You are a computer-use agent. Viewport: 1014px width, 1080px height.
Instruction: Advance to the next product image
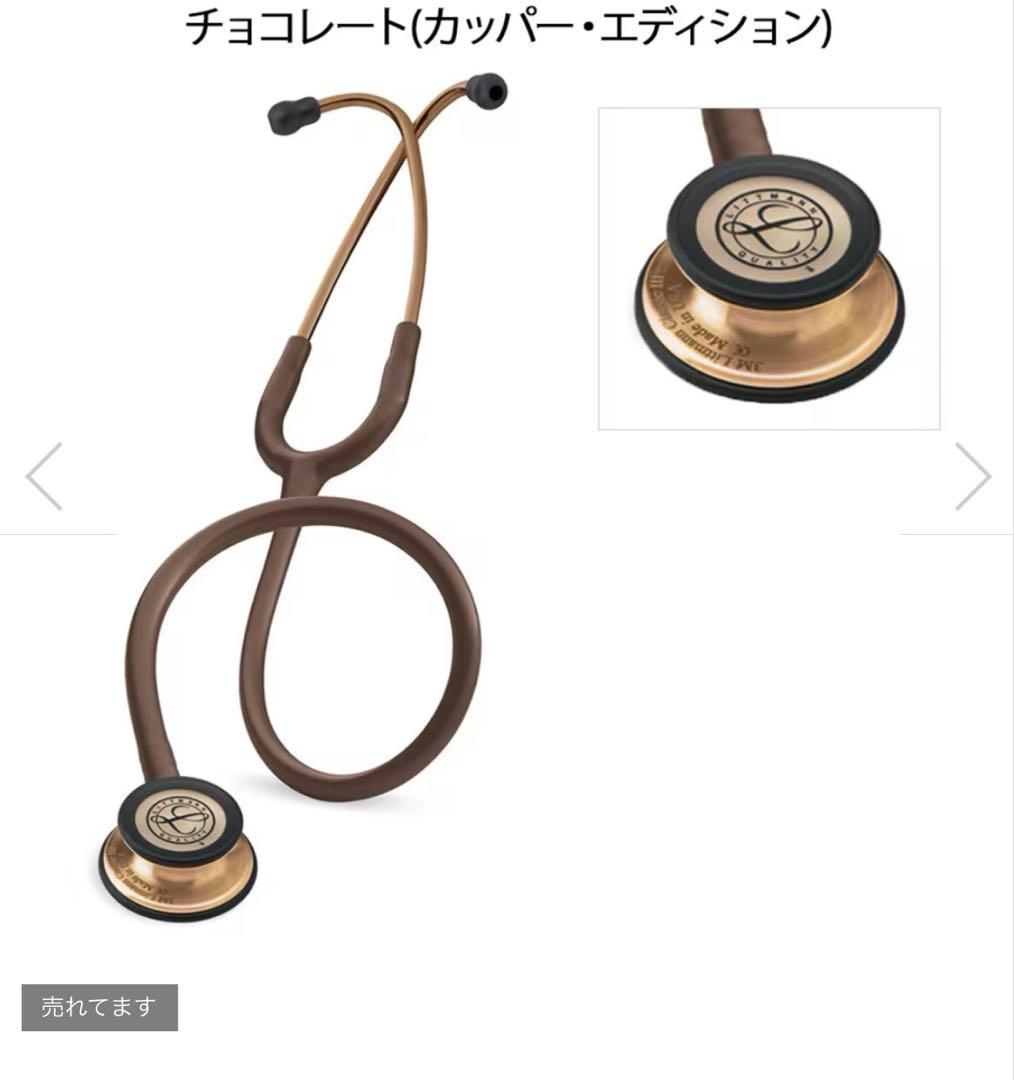[972, 477]
